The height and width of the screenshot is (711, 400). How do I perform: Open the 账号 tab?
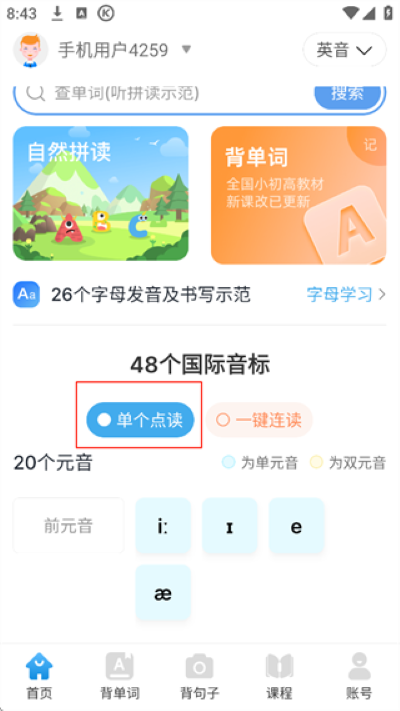coord(359,676)
